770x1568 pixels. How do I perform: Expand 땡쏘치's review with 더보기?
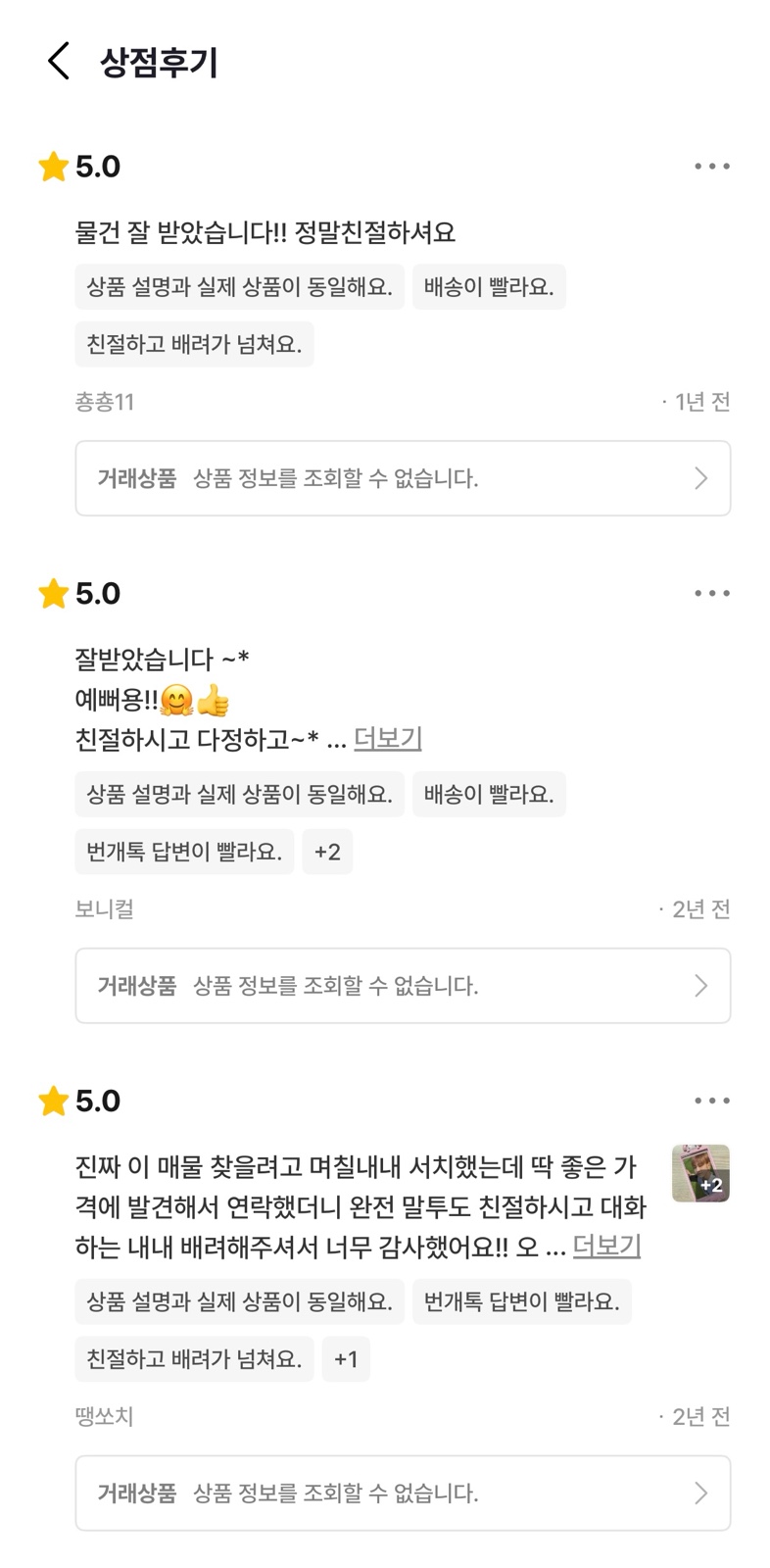pos(606,1247)
